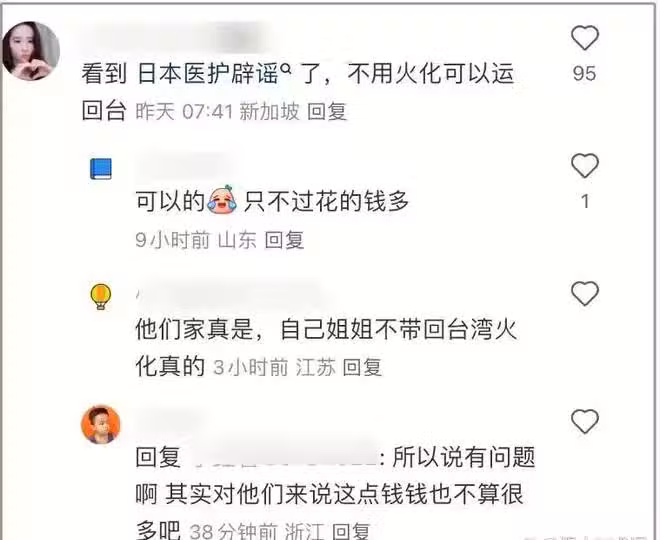Reply to the 山东 comment
This screenshot has height=540, width=660.
click(283, 240)
